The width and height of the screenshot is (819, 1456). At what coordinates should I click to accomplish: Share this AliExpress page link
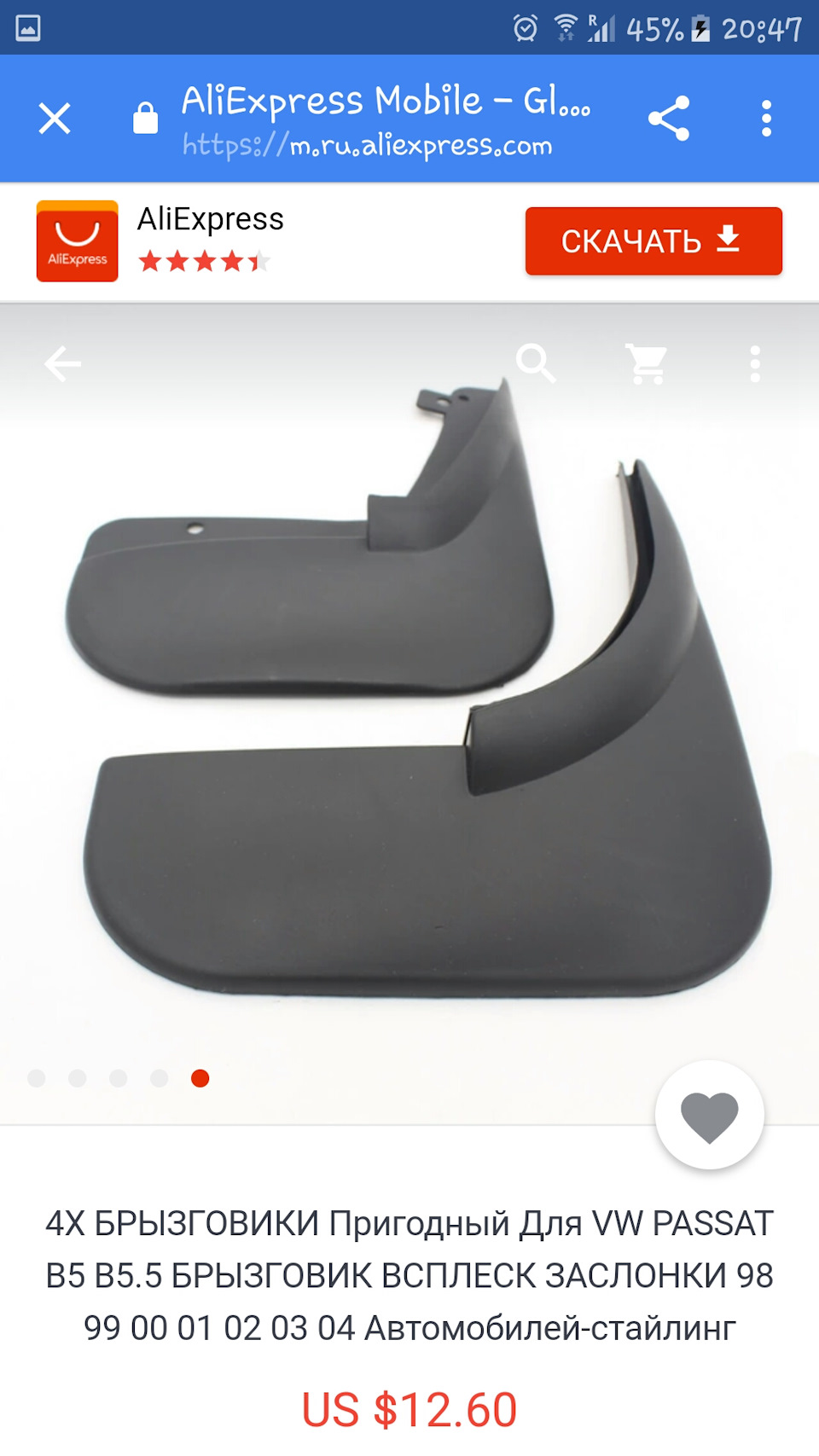pos(669,119)
